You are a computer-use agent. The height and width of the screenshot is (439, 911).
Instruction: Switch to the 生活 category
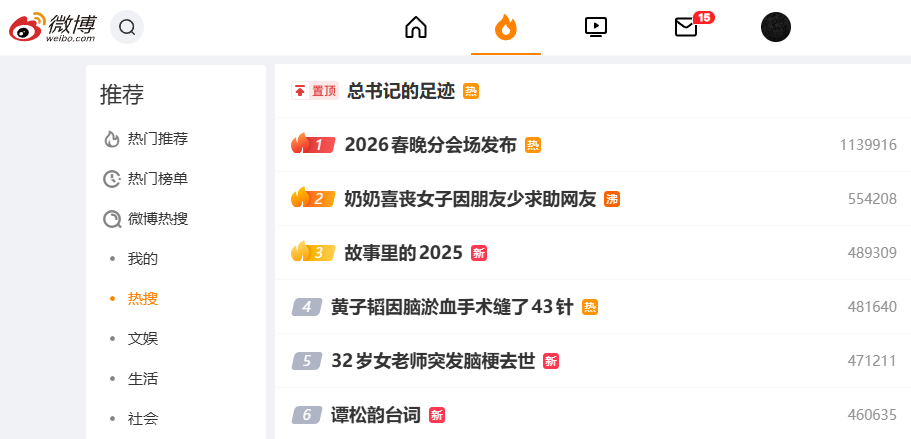(143, 379)
